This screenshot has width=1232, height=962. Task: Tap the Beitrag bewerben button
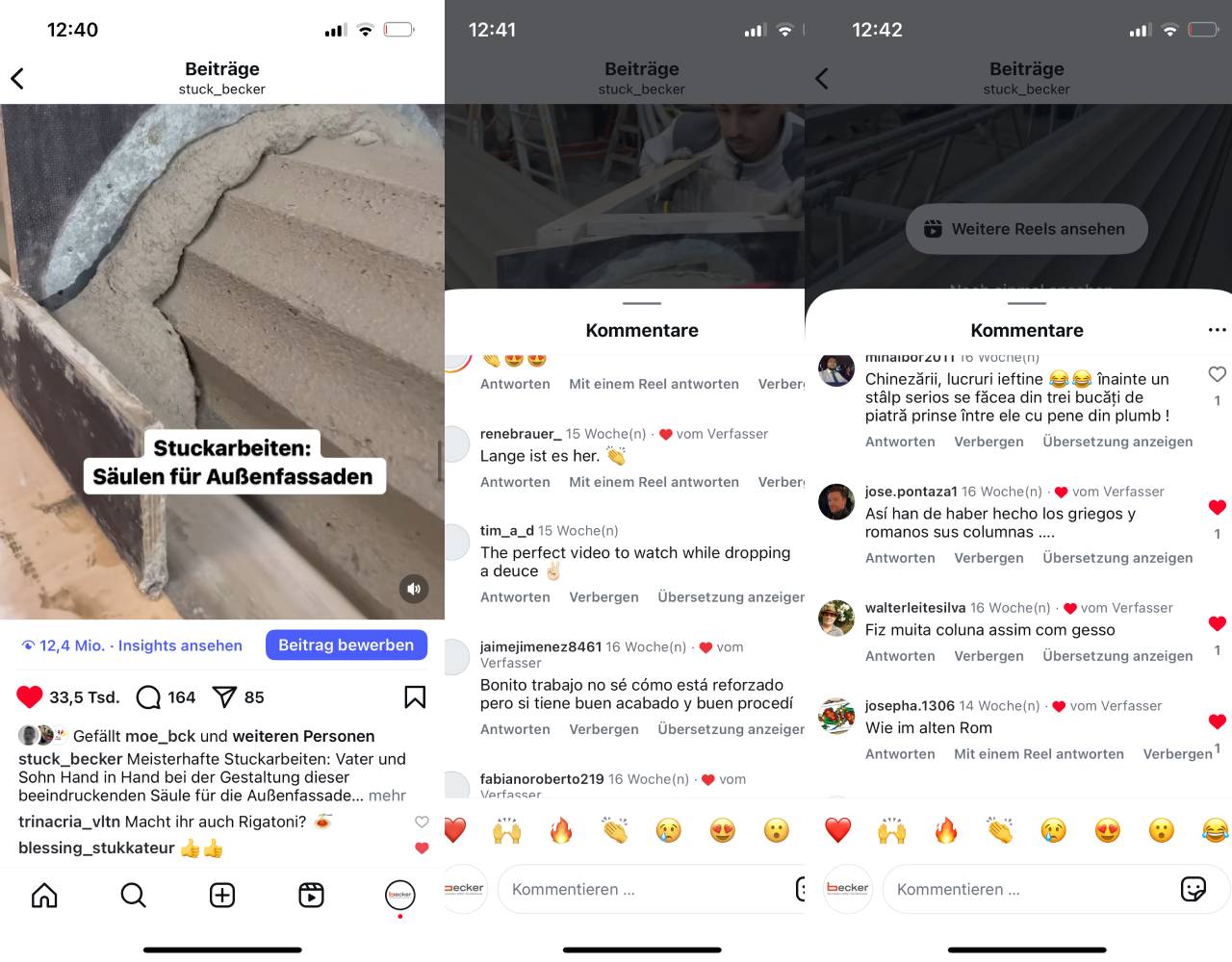346,646
